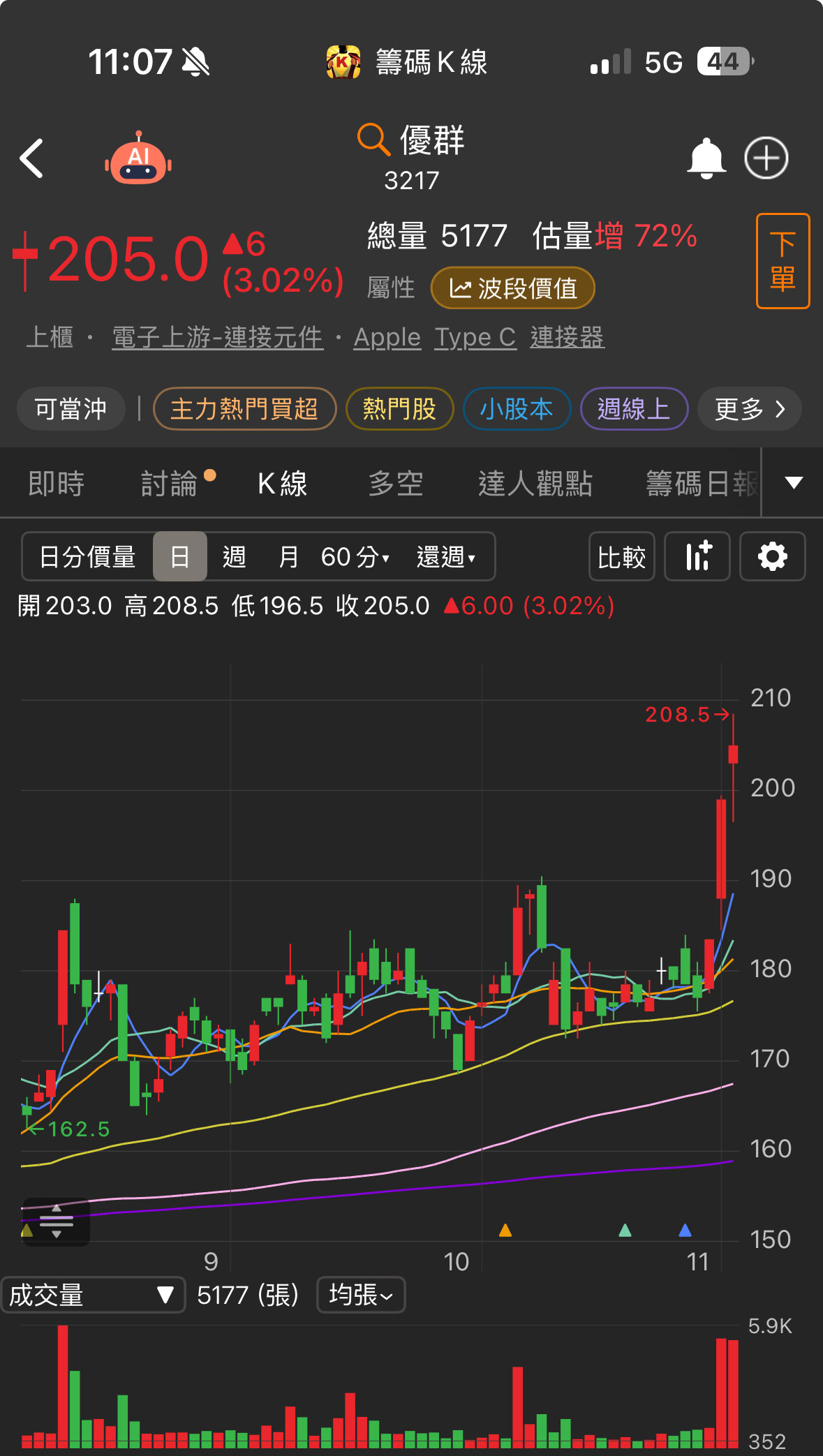
Task: Switch to the 即時 tab
Action: pyautogui.click(x=57, y=483)
